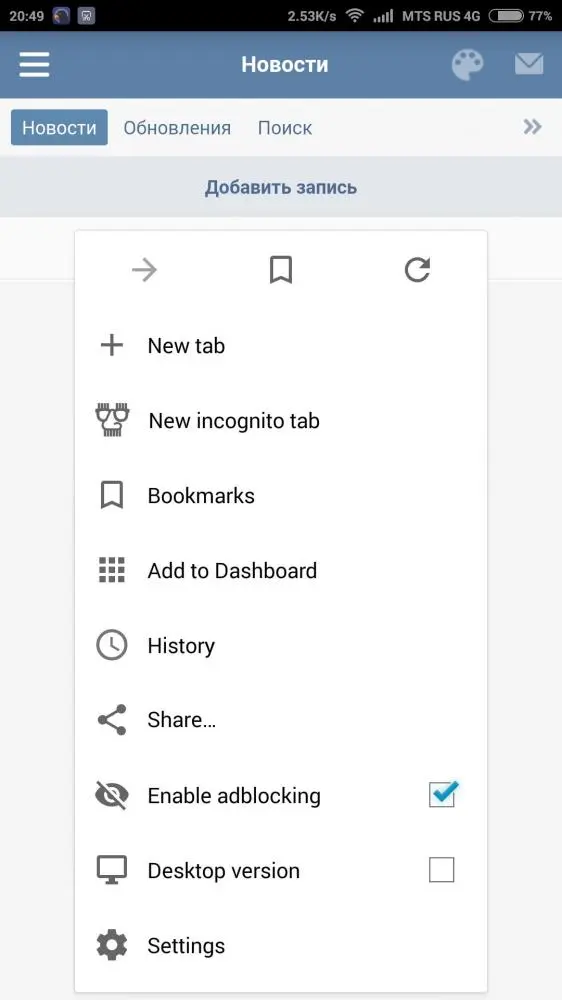The image size is (562, 1000).
Task: Reload the page
Action: point(417,270)
